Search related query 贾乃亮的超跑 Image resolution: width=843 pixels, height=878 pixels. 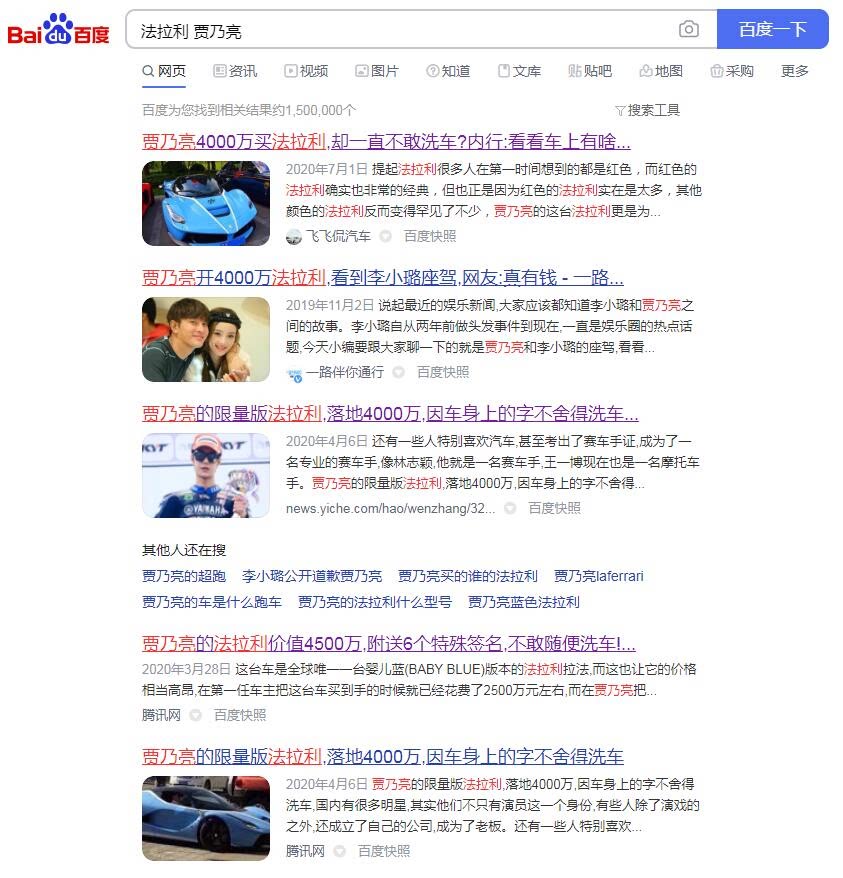(184, 576)
